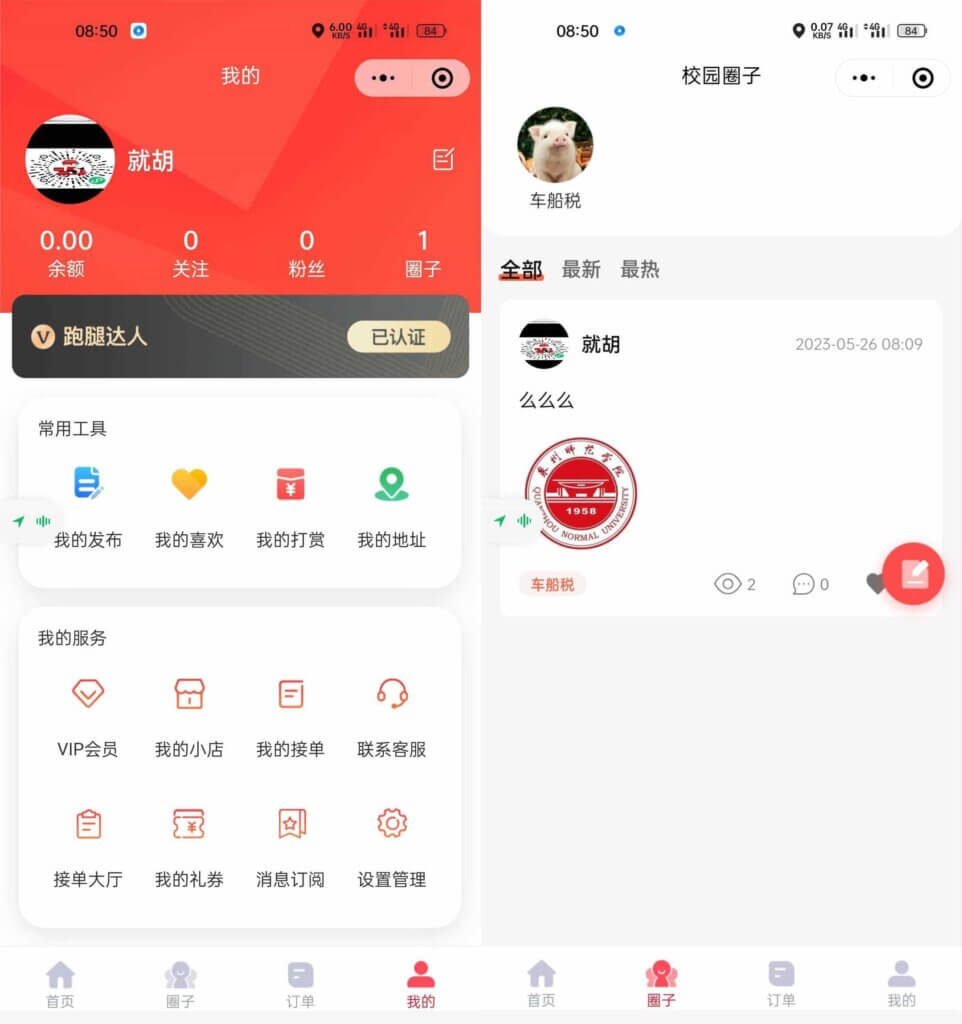Tap the profile edit pencil icon
The image size is (962, 1024).
[x=441, y=160]
